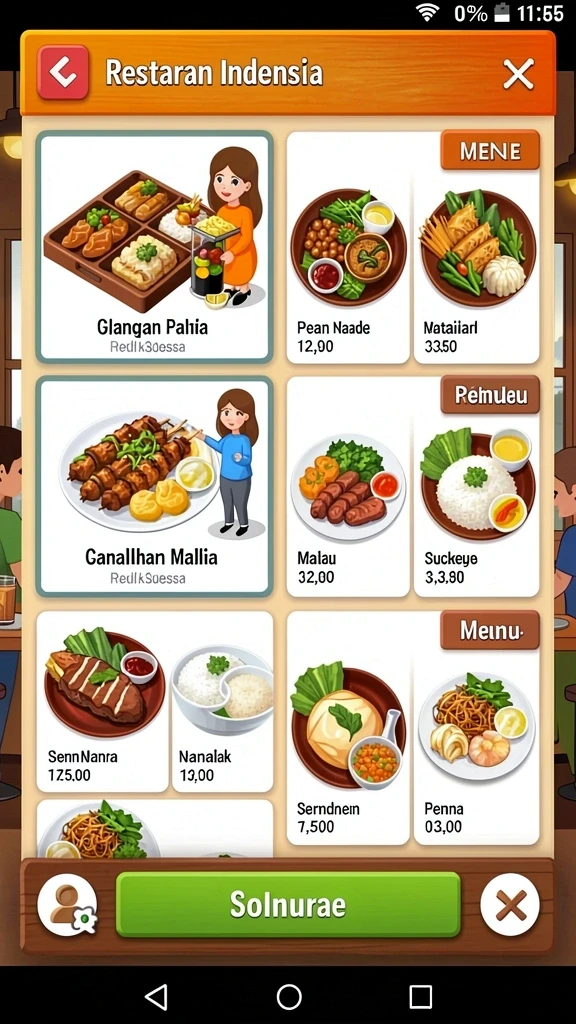
Task: Tap the Meinu button
Action: tap(490, 630)
